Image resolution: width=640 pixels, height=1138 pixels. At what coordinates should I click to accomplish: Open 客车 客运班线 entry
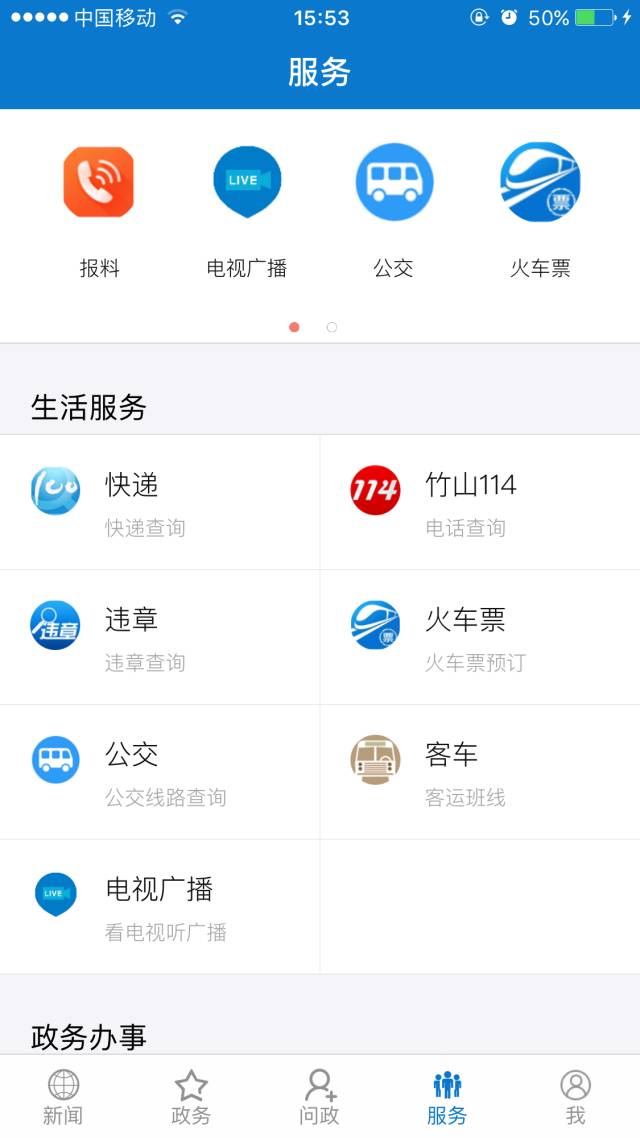(x=480, y=772)
